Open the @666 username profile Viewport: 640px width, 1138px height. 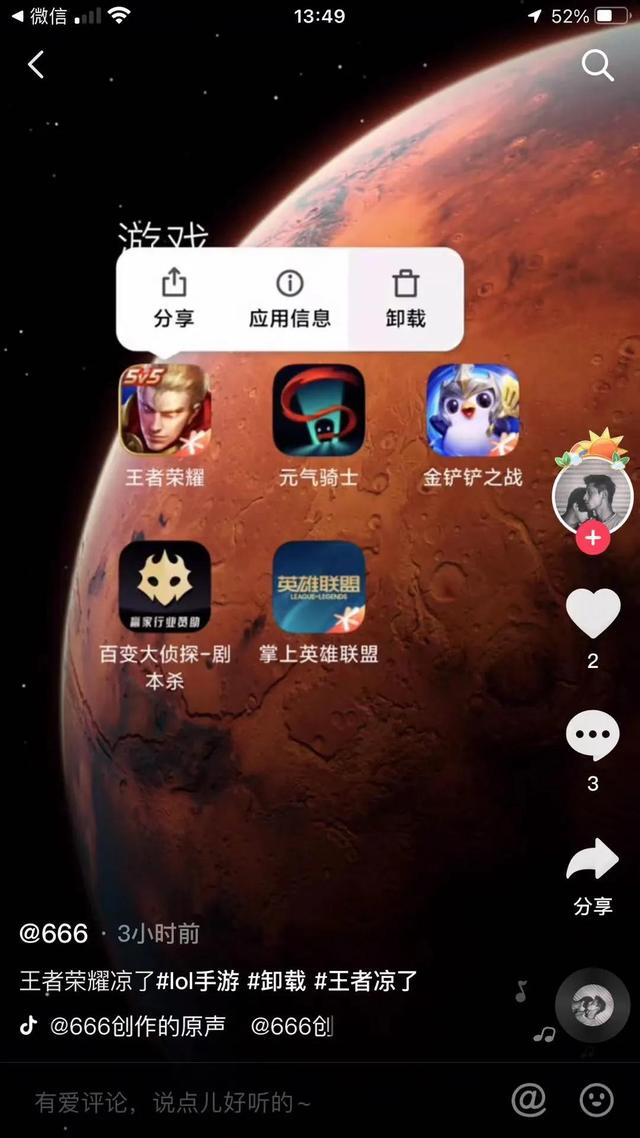54,934
